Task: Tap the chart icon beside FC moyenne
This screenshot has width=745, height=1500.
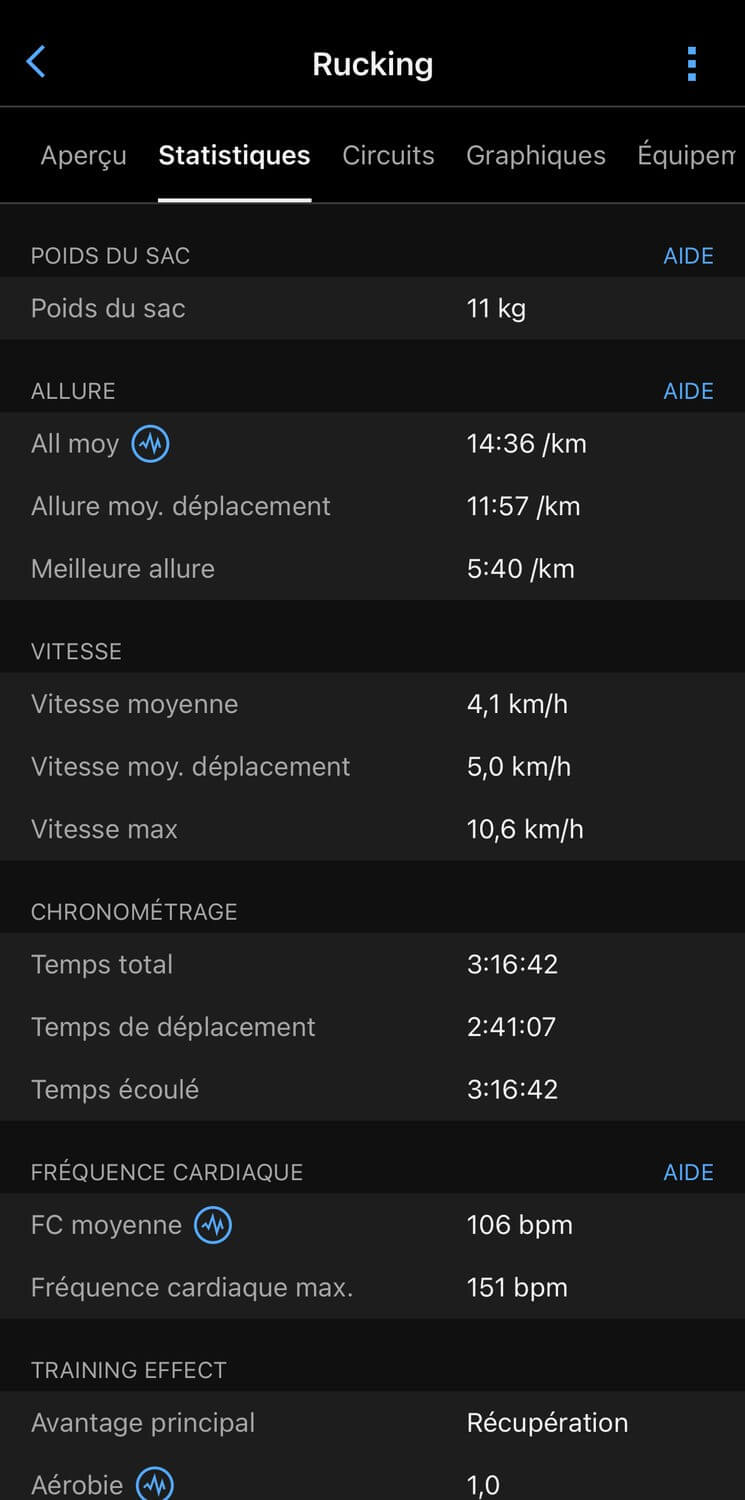Action: click(x=213, y=1225)
